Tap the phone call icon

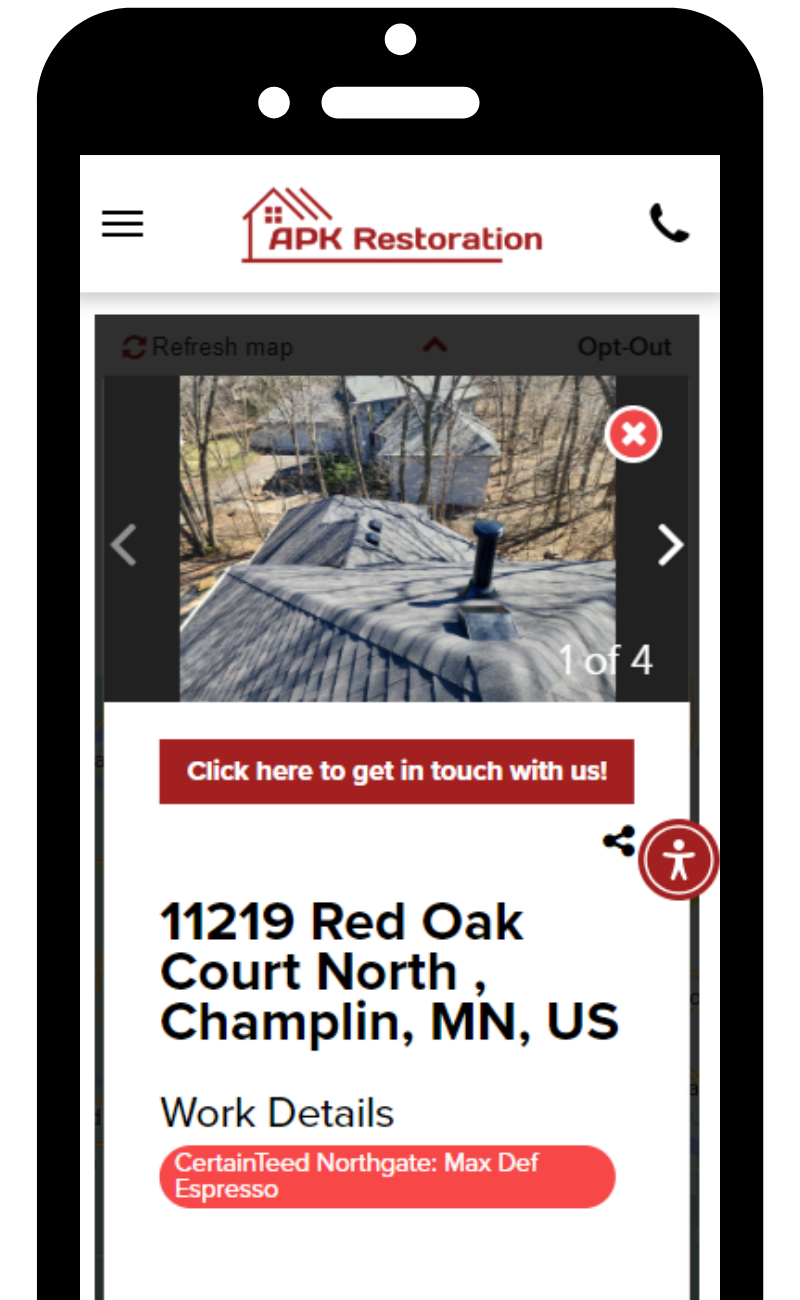point(669,223)
